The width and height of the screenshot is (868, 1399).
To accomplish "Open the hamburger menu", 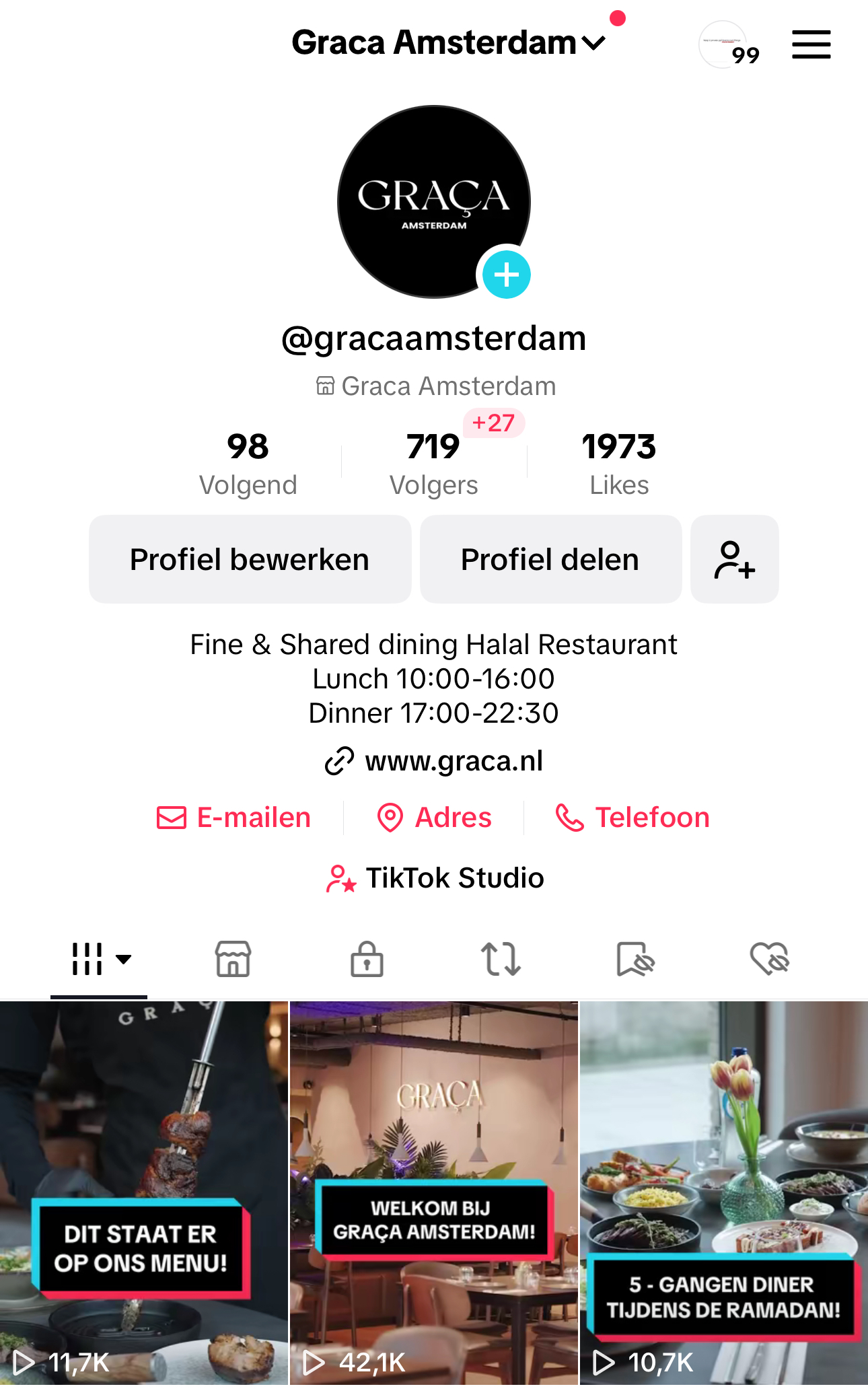I will click(x=811, y=44).
